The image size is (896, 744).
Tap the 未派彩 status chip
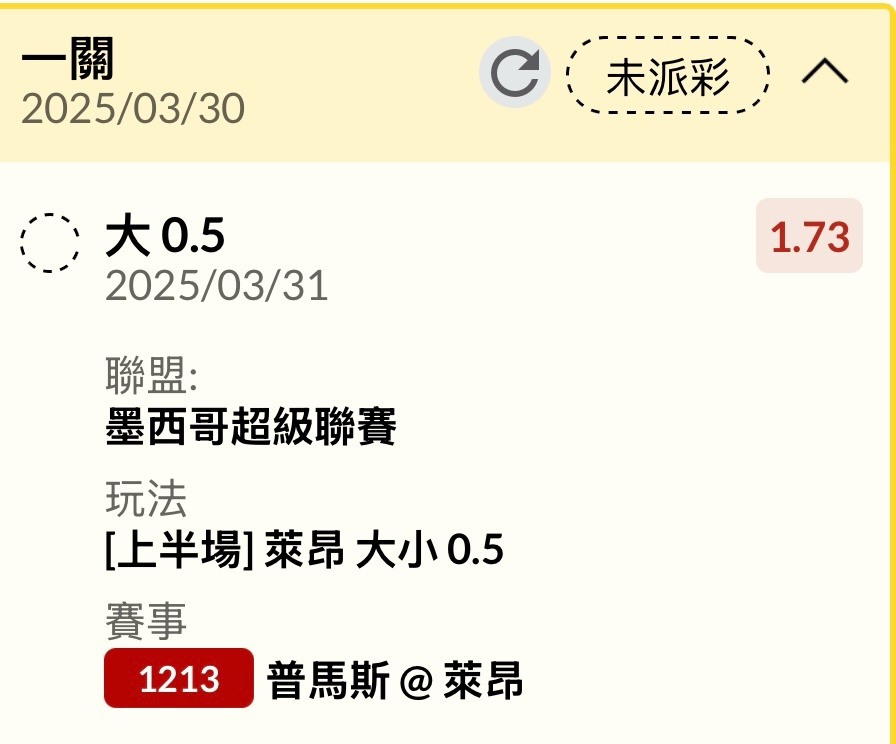click(669, 76)
